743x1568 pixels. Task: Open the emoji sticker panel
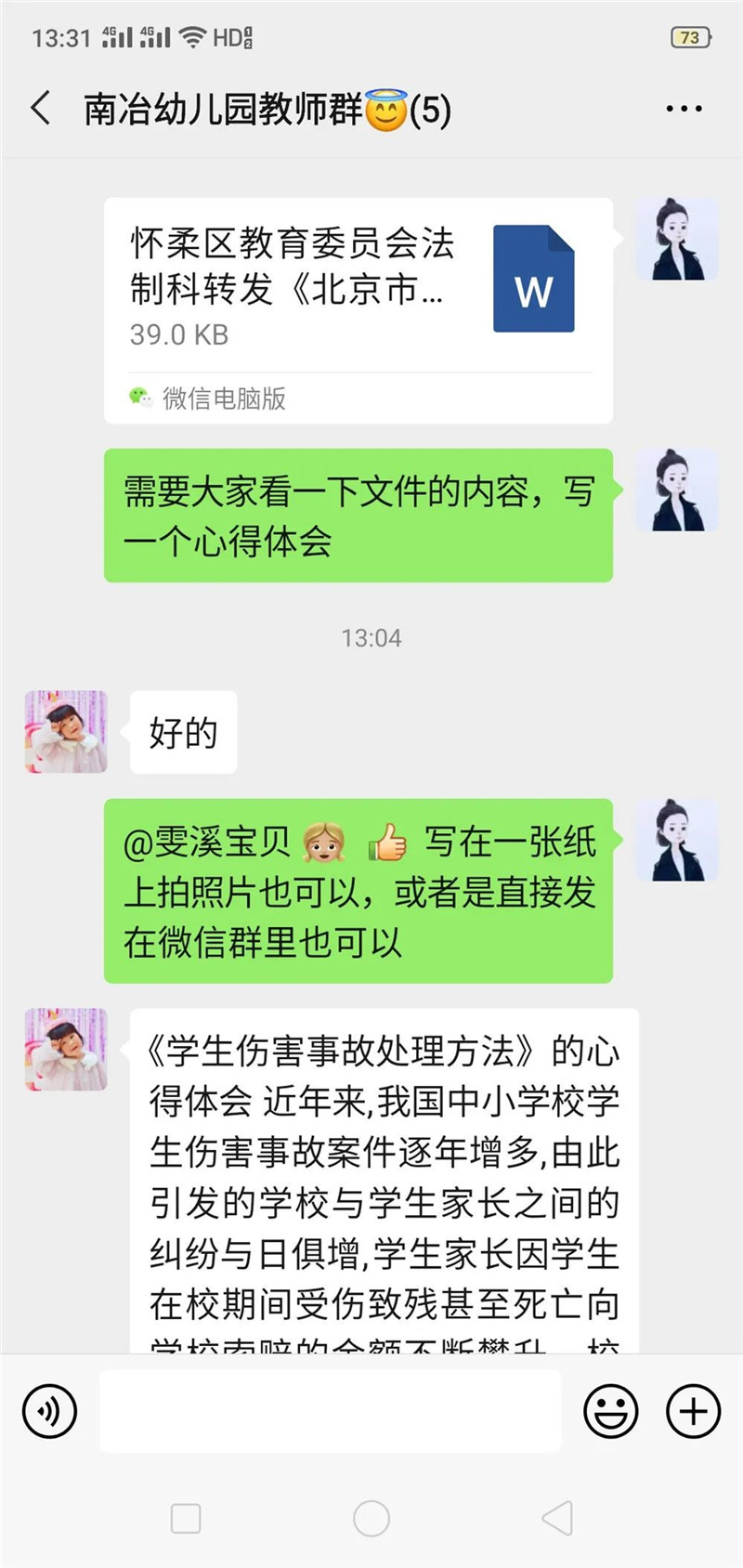(x=610, y=1411)
